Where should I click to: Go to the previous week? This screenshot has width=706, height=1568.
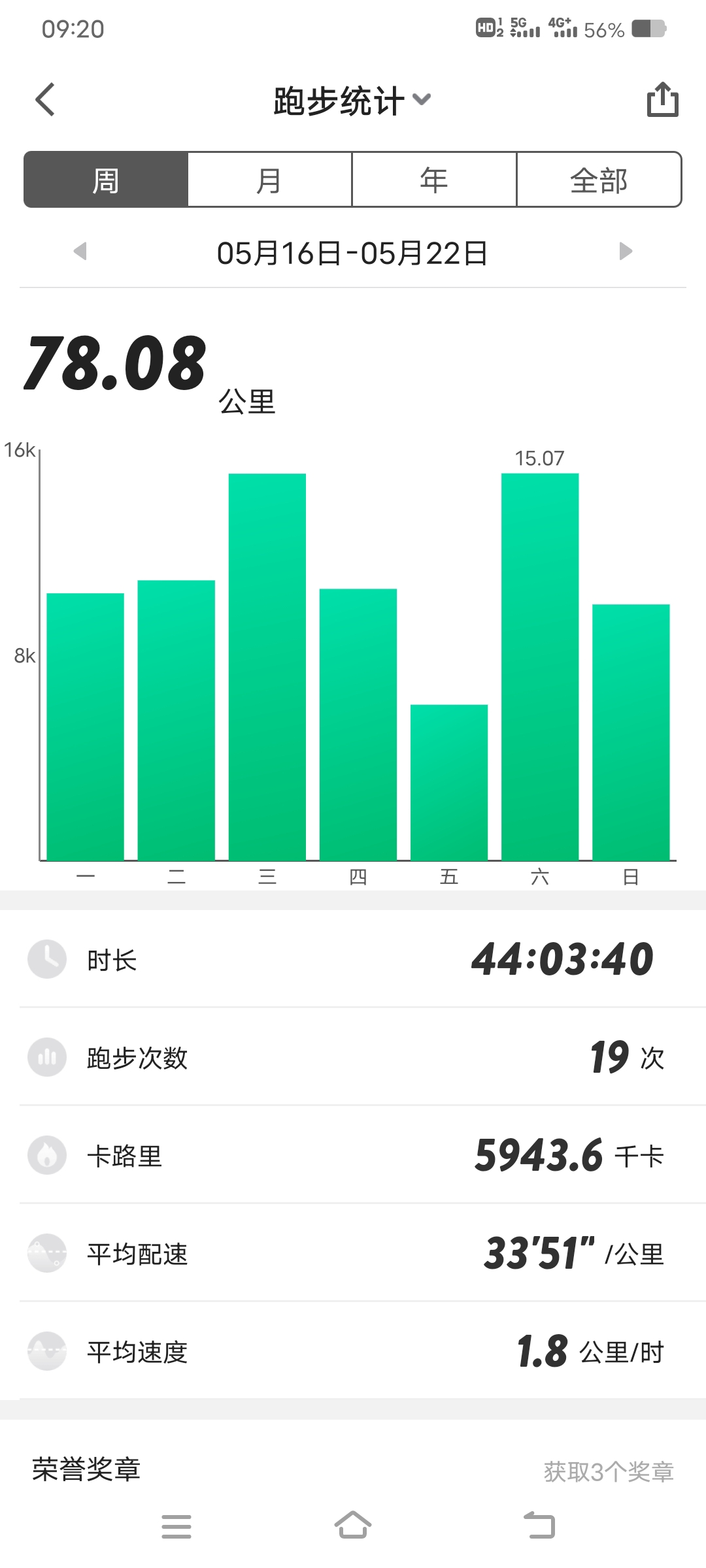[x=80, y=252]
